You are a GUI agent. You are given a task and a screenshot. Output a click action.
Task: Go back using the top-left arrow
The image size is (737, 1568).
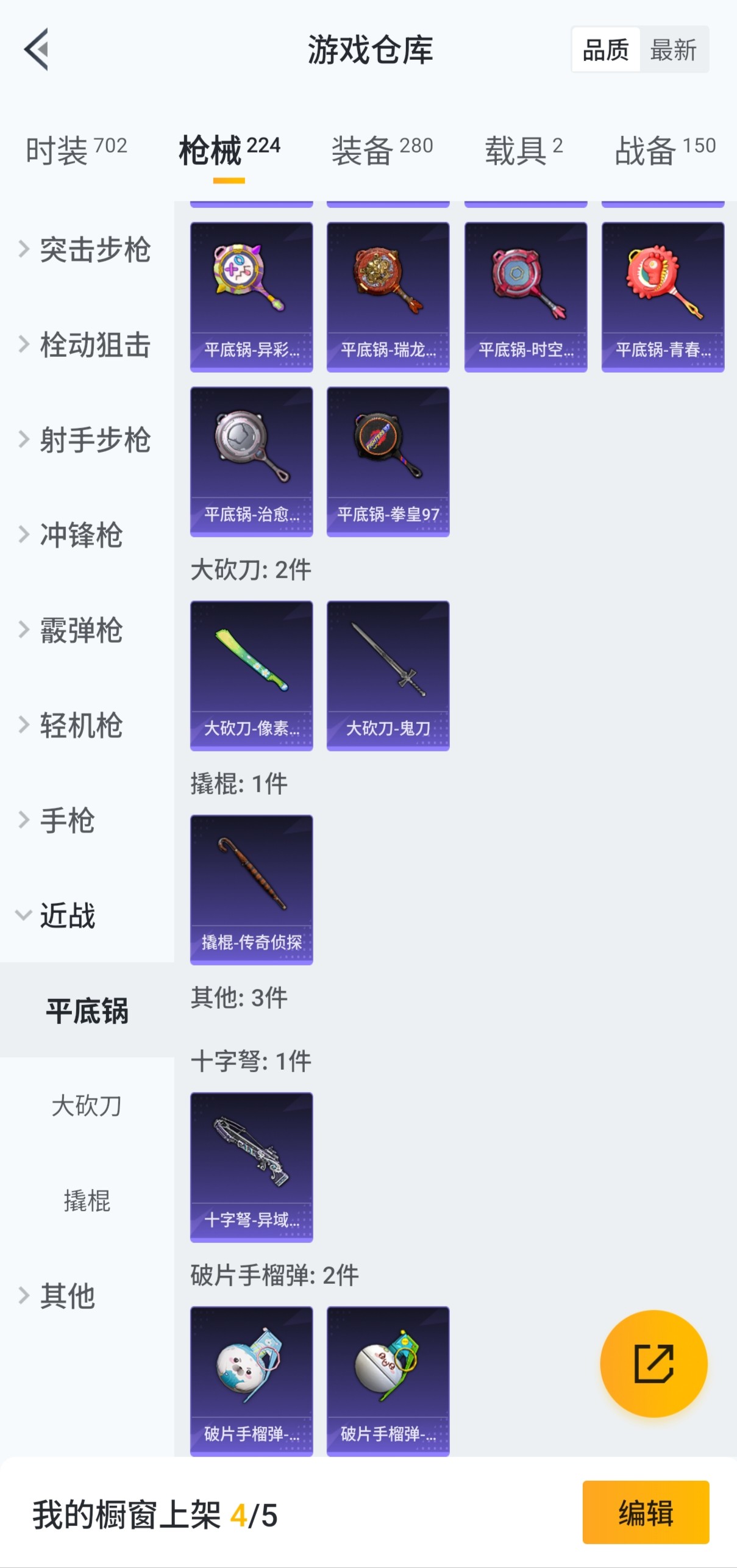(37, 49)
